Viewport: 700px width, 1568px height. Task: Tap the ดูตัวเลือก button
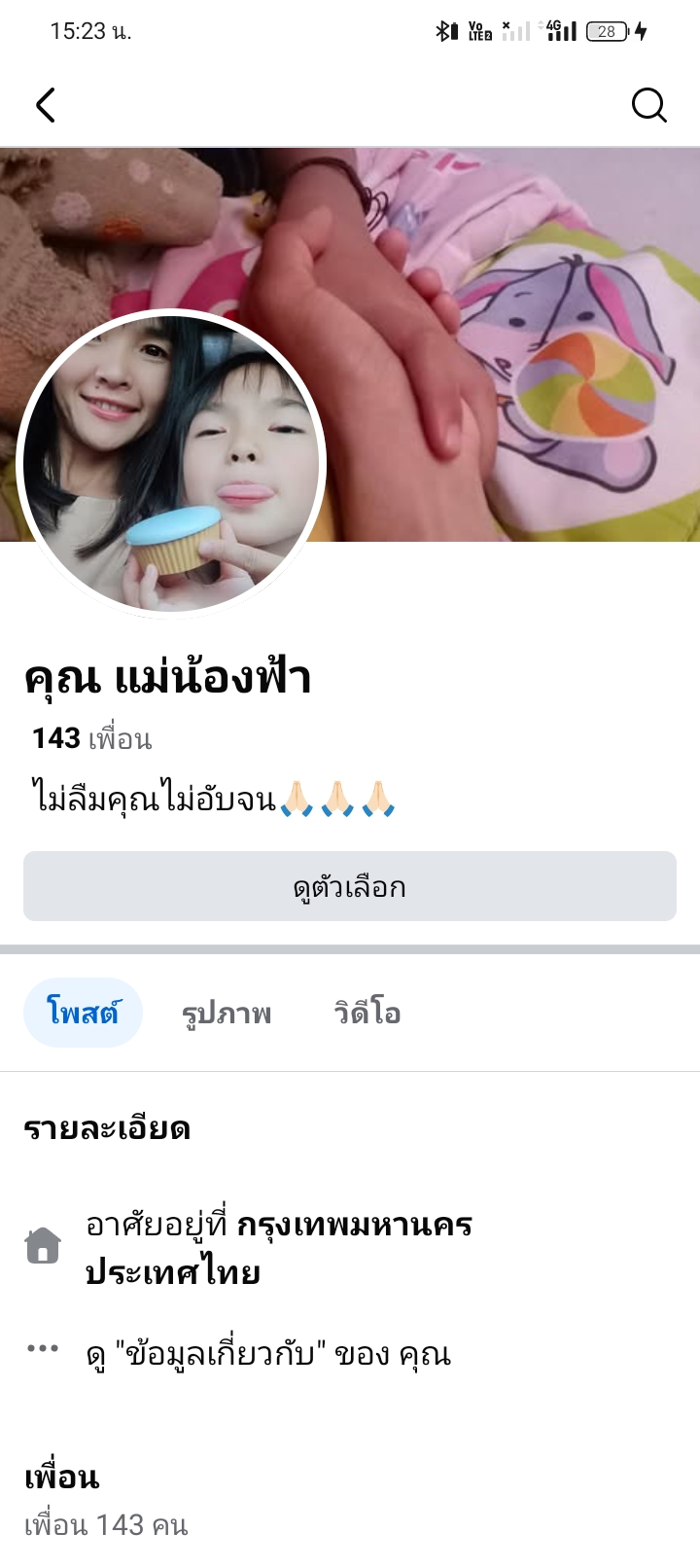click(350, 886)
